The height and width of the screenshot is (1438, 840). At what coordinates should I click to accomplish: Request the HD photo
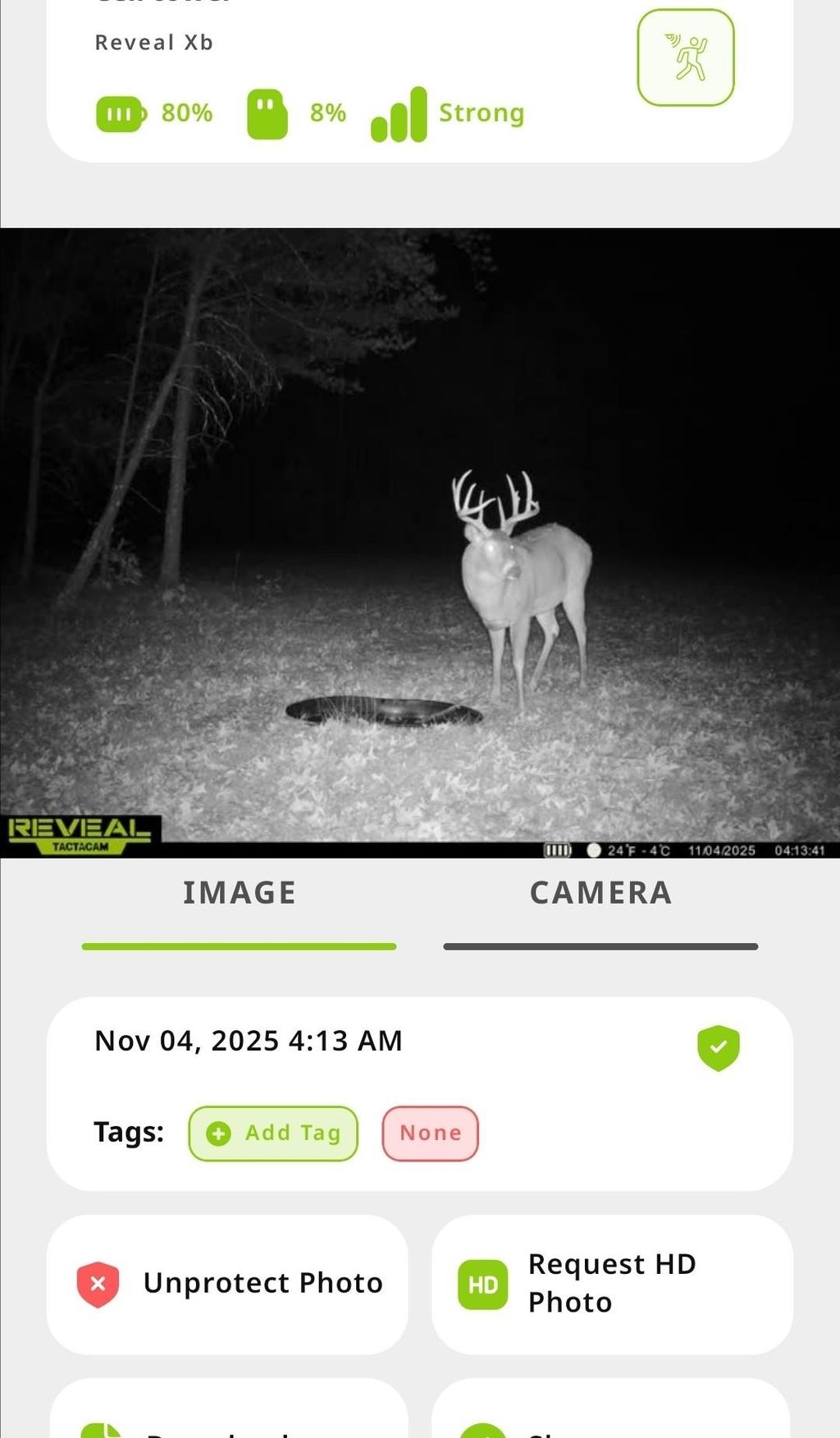[x=611, y=1284]
